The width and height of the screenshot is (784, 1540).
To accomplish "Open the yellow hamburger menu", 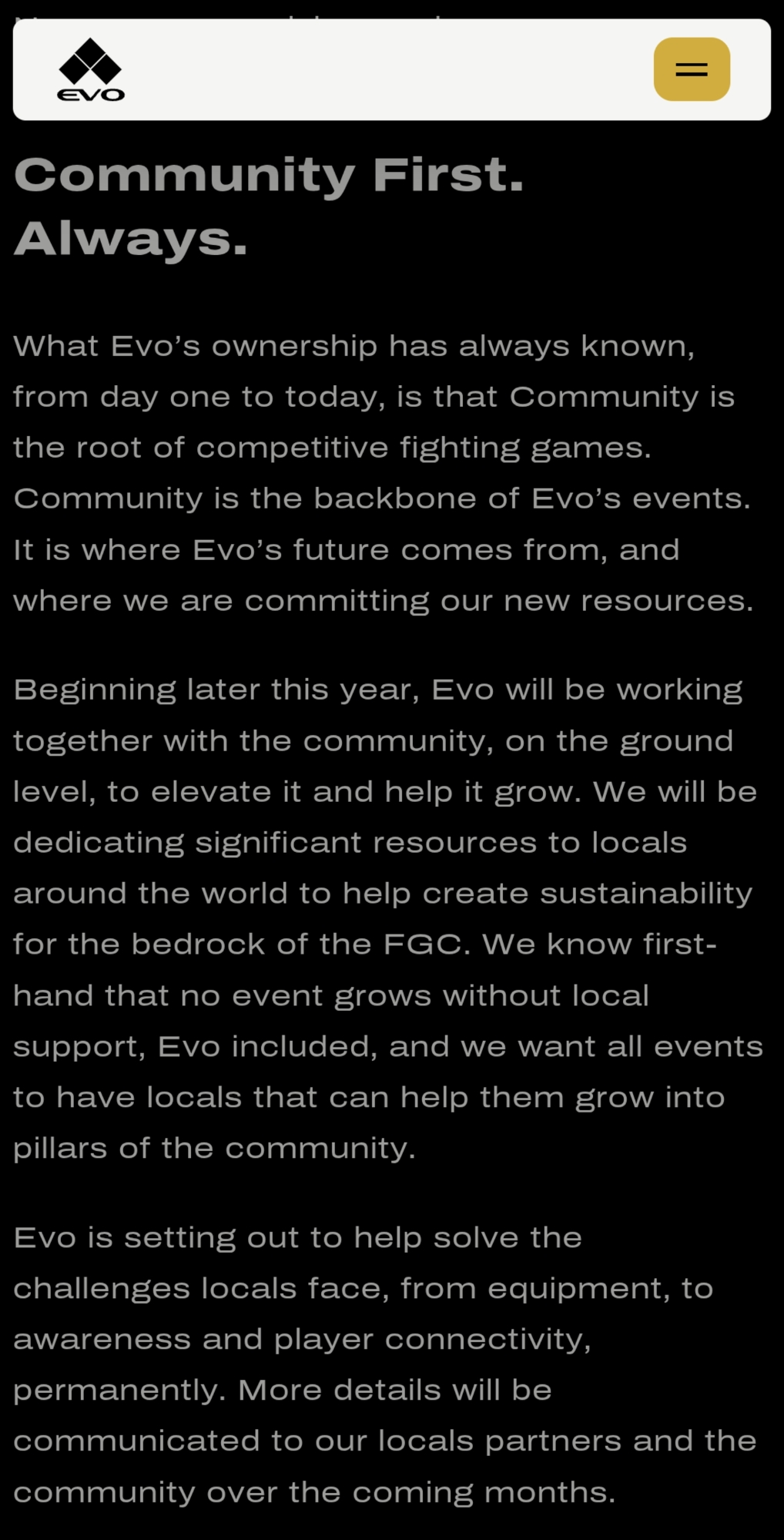I will [x=691, y=69].
